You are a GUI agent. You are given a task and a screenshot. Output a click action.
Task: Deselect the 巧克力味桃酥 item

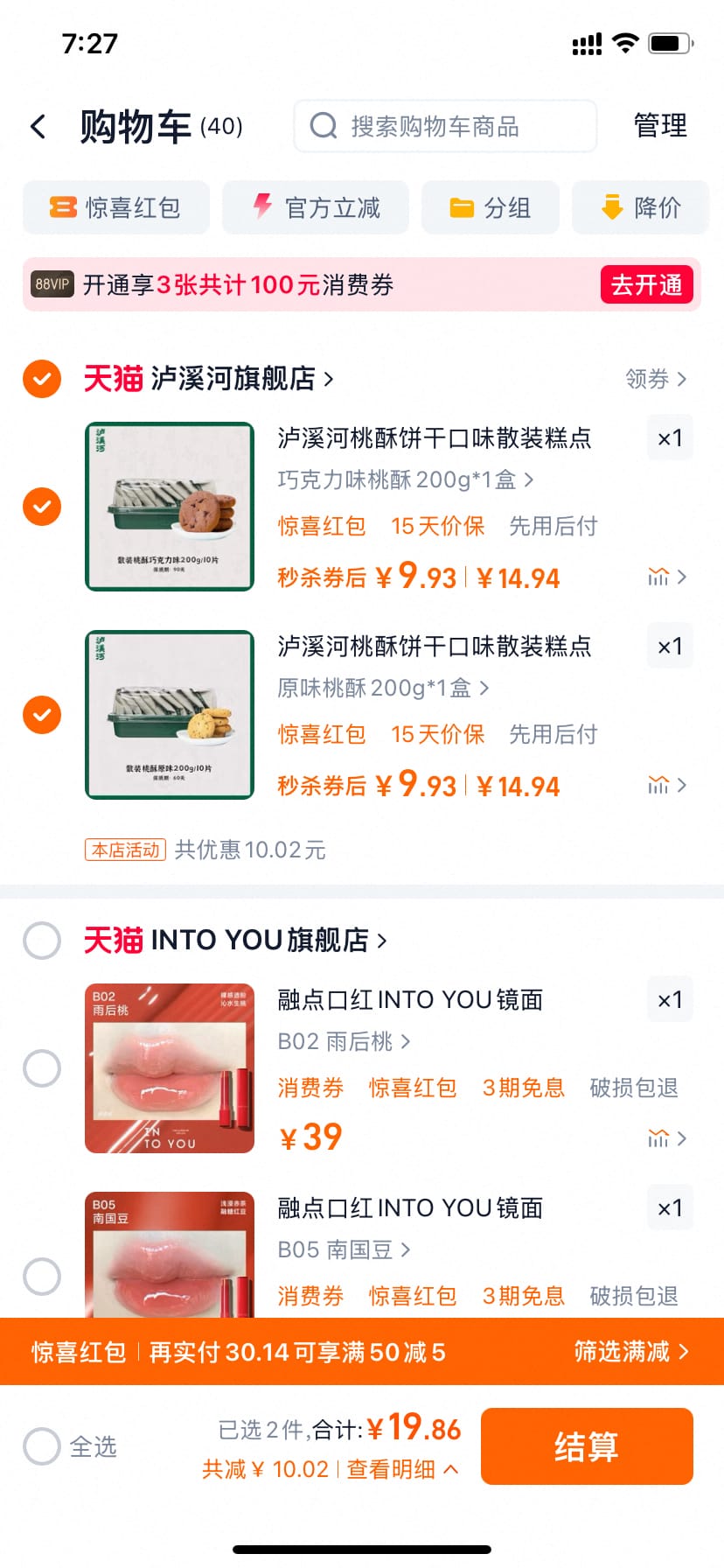point(42,507)
